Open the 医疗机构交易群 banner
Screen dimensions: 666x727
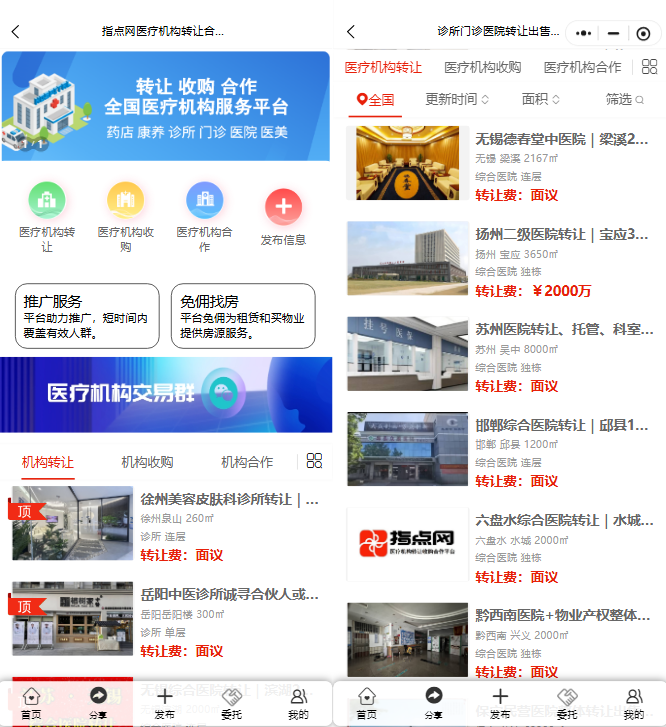(165, 395)
